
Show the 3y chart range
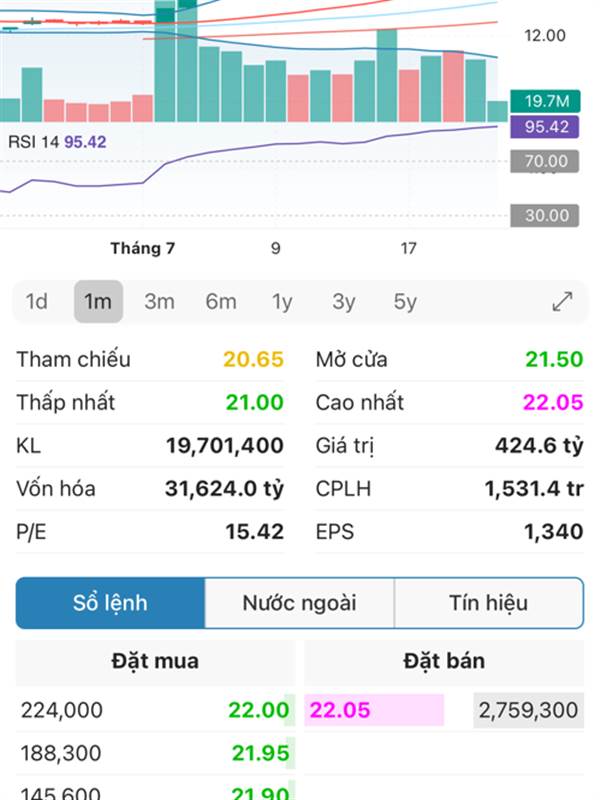tap(343, 302)
